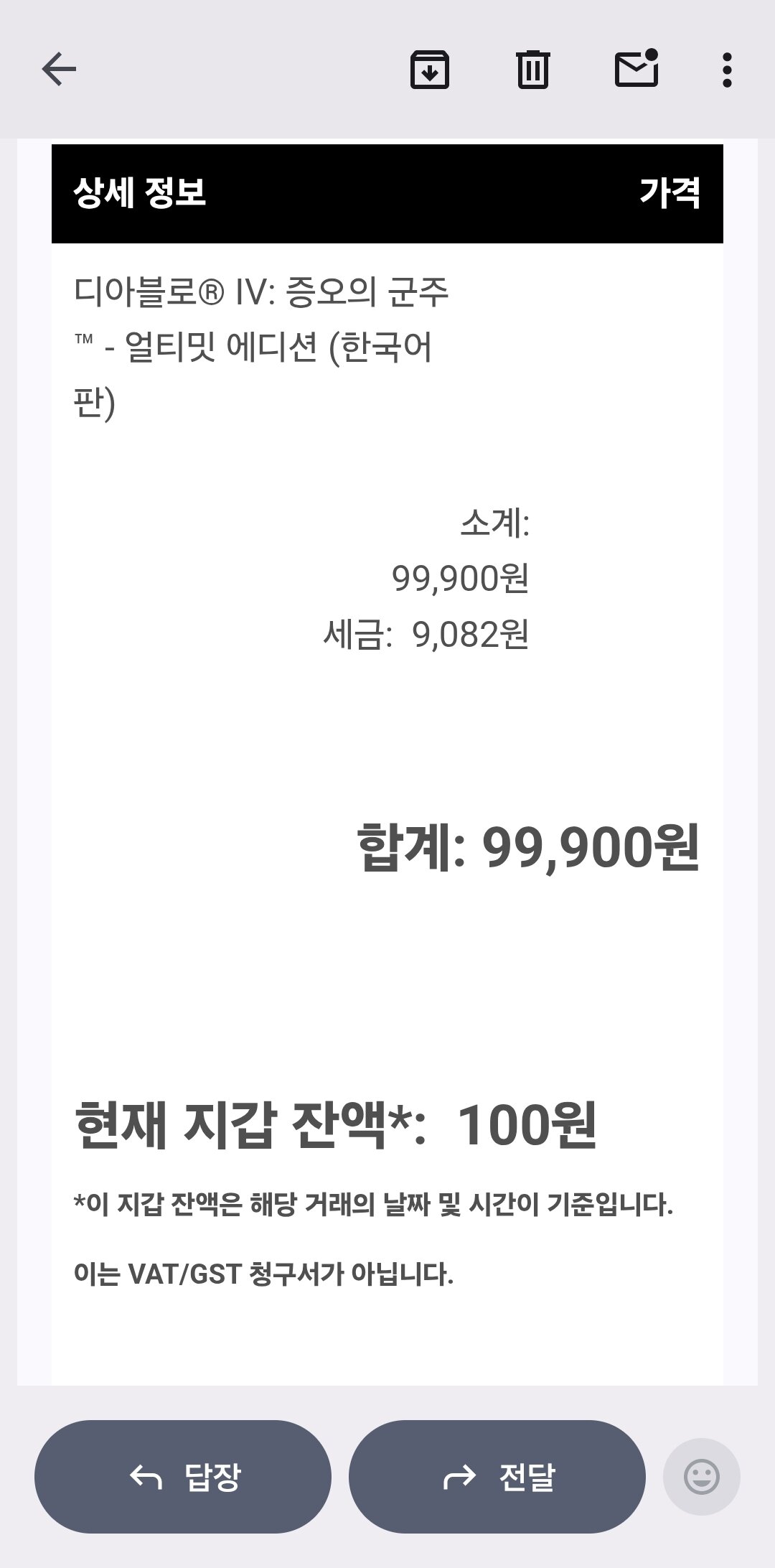The width and height of the screenshot is (775, 1568).
Task: Mark this email as unread
Action: point(637,69)
